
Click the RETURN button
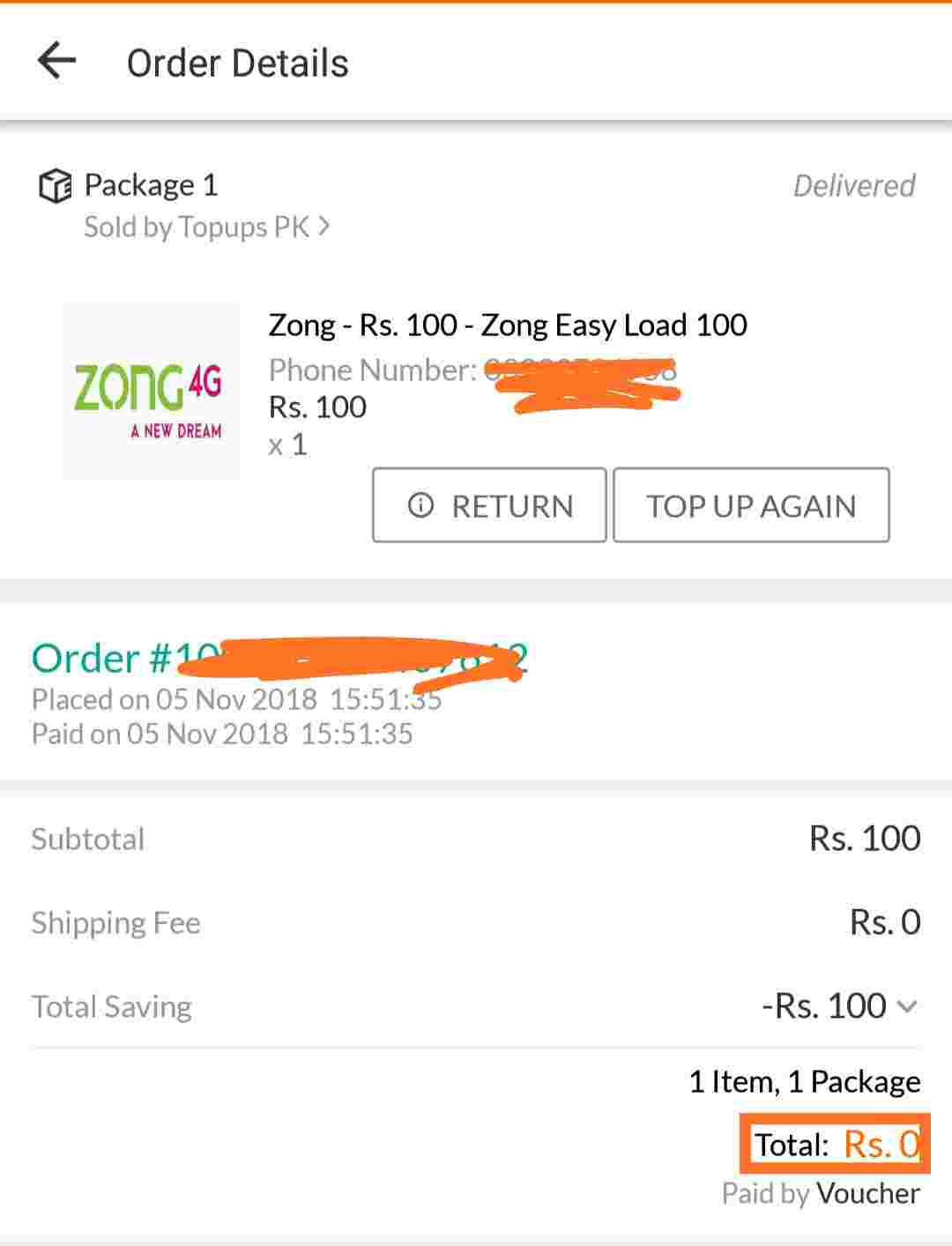point(490,505)
